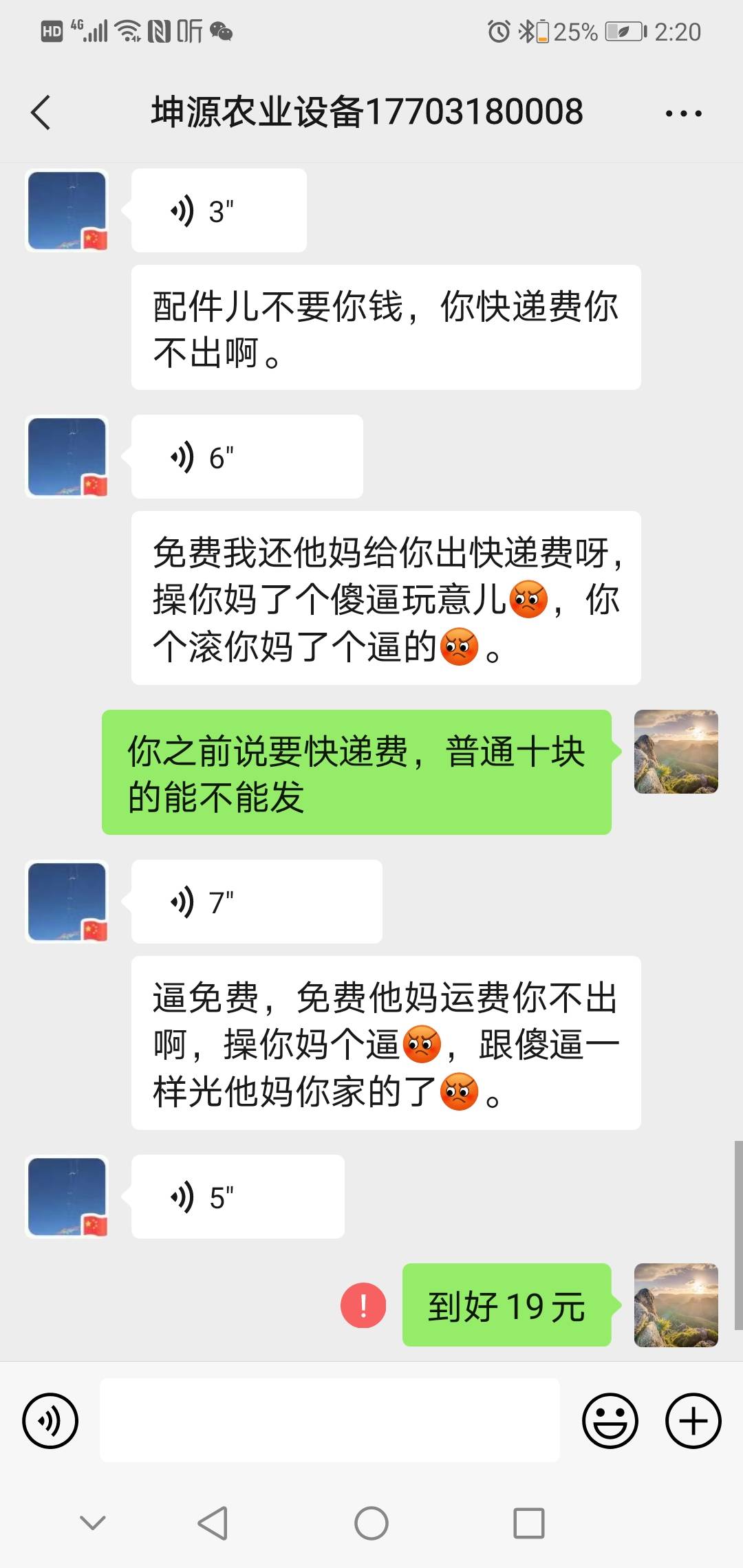Open the three-dot chat options menu

[683, 113]
